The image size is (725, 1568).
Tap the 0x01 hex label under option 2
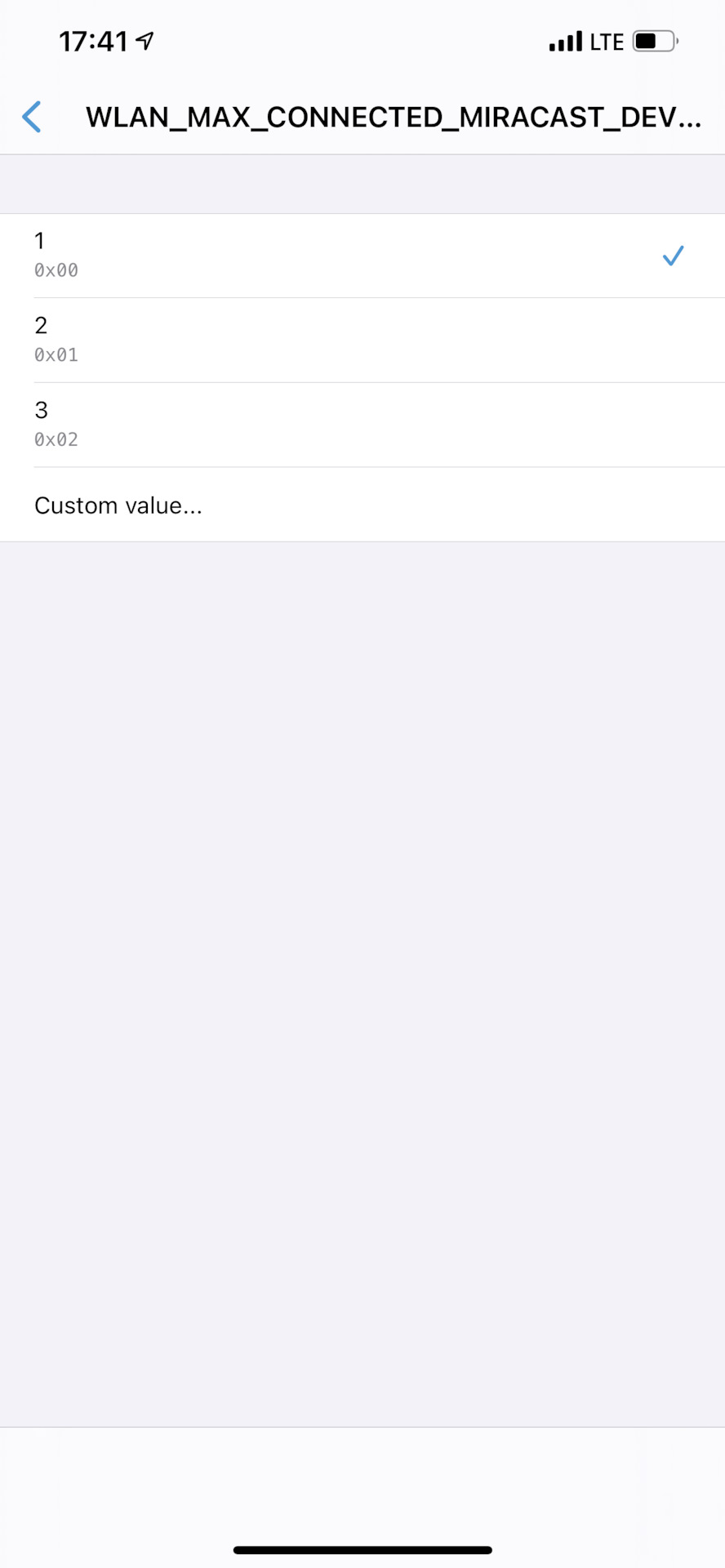[x=56, y=354]
